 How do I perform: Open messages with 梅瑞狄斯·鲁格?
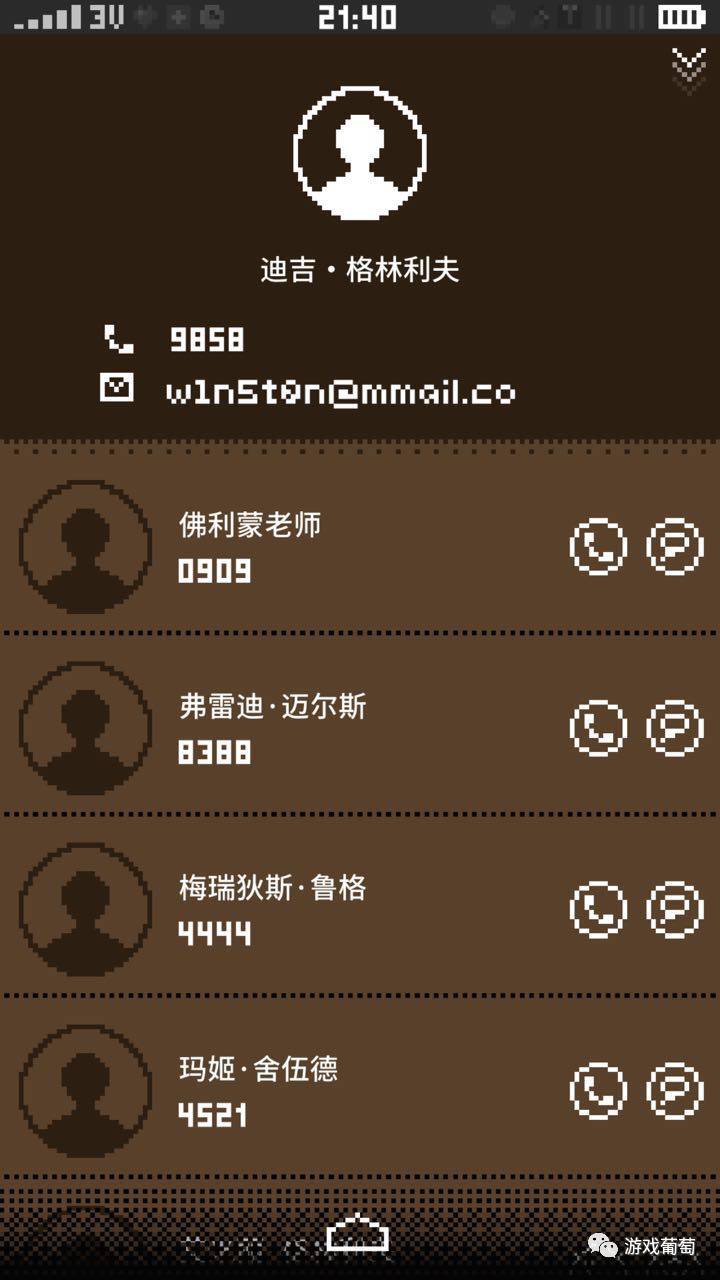click(675, 909)
